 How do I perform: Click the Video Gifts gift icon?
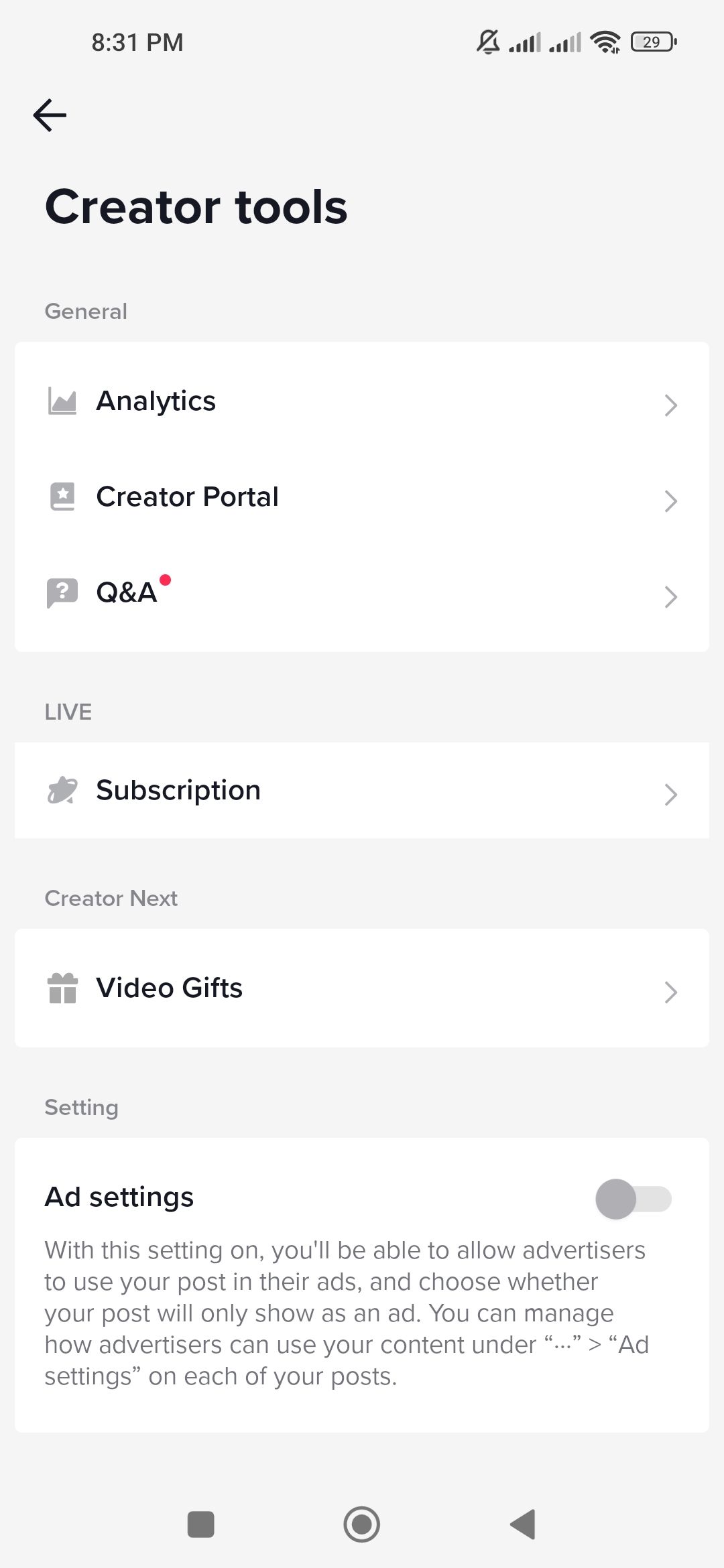pos(64,988)
